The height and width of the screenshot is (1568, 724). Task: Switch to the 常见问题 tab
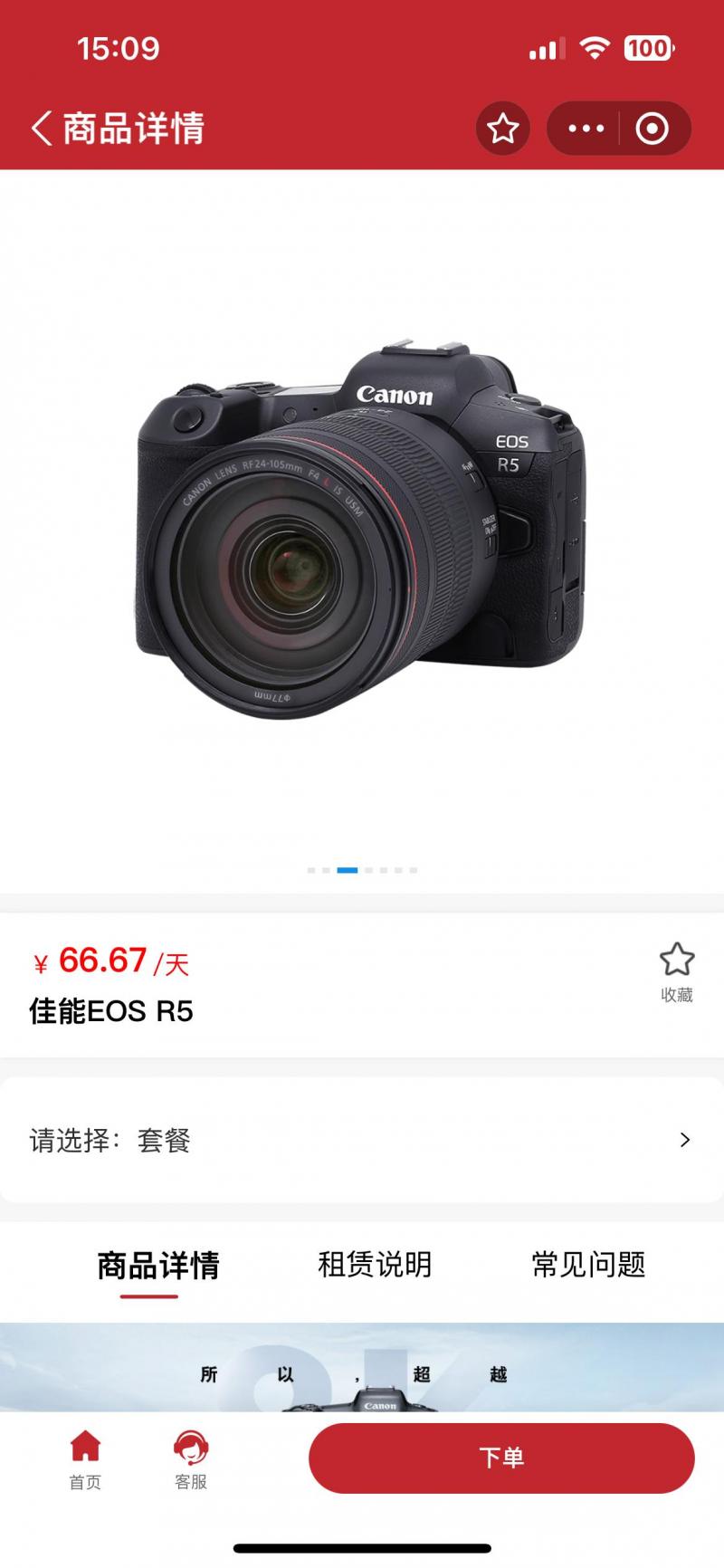tap(588, 1264)
